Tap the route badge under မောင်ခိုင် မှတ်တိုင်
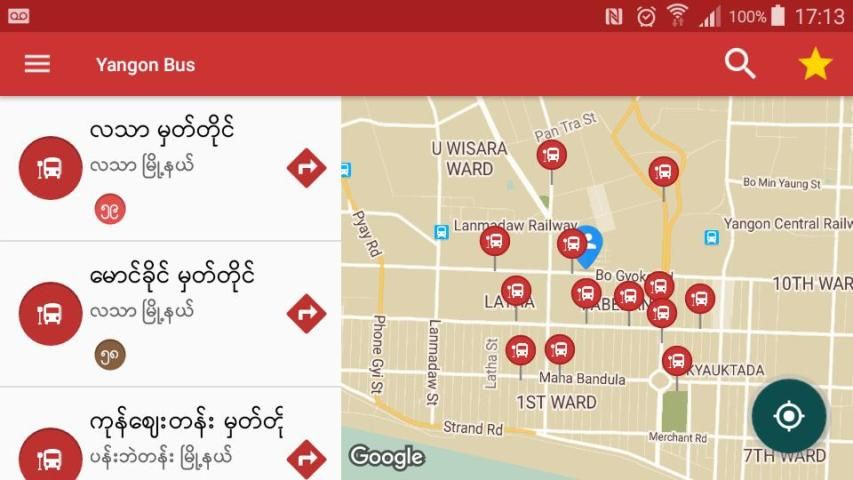The image size is (853, 480). (110, 354)
